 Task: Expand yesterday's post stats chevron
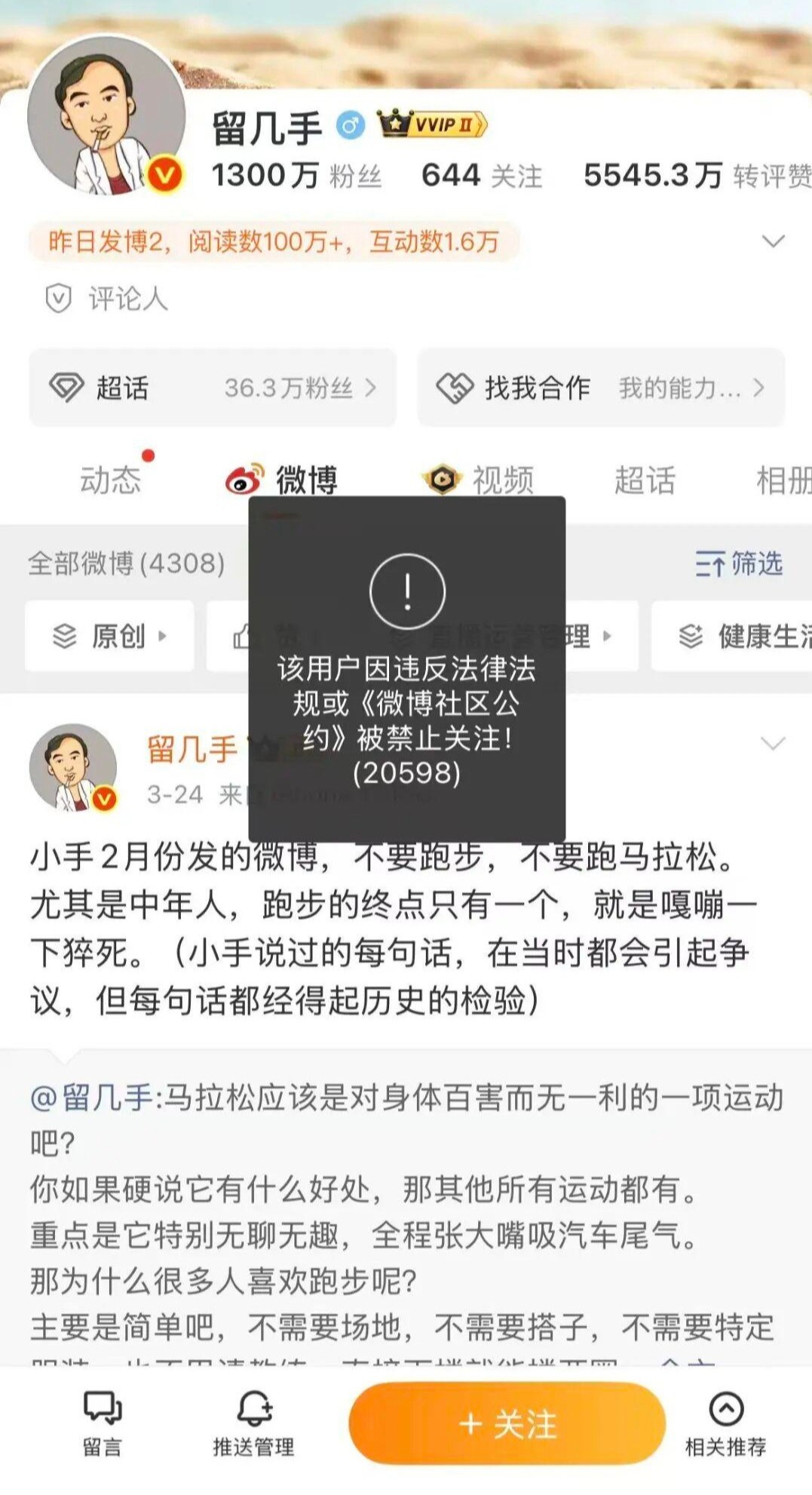pos(773,241)
